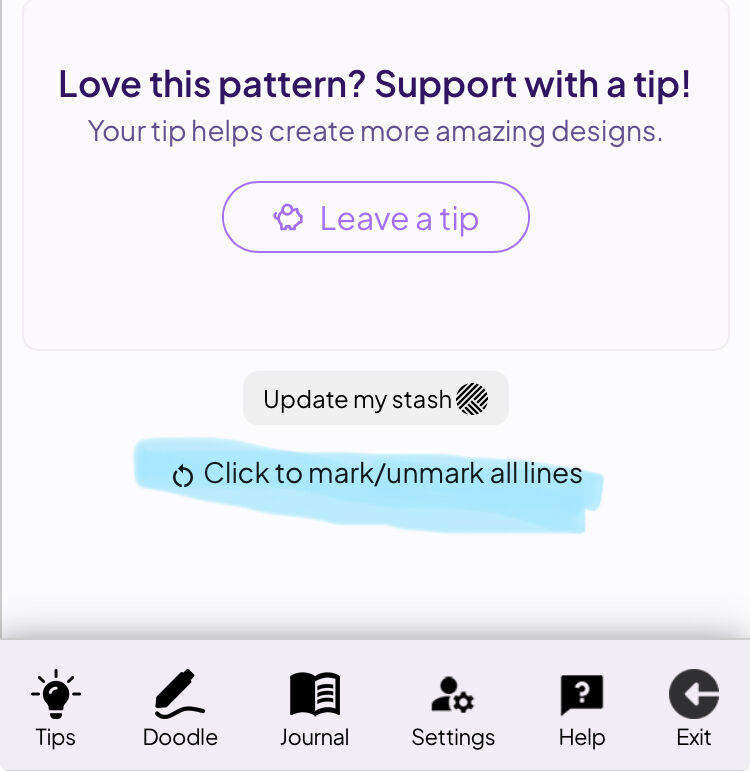This screenshot has height=771, width=750.
Task: Update my stash
Action: coord(375,399)
